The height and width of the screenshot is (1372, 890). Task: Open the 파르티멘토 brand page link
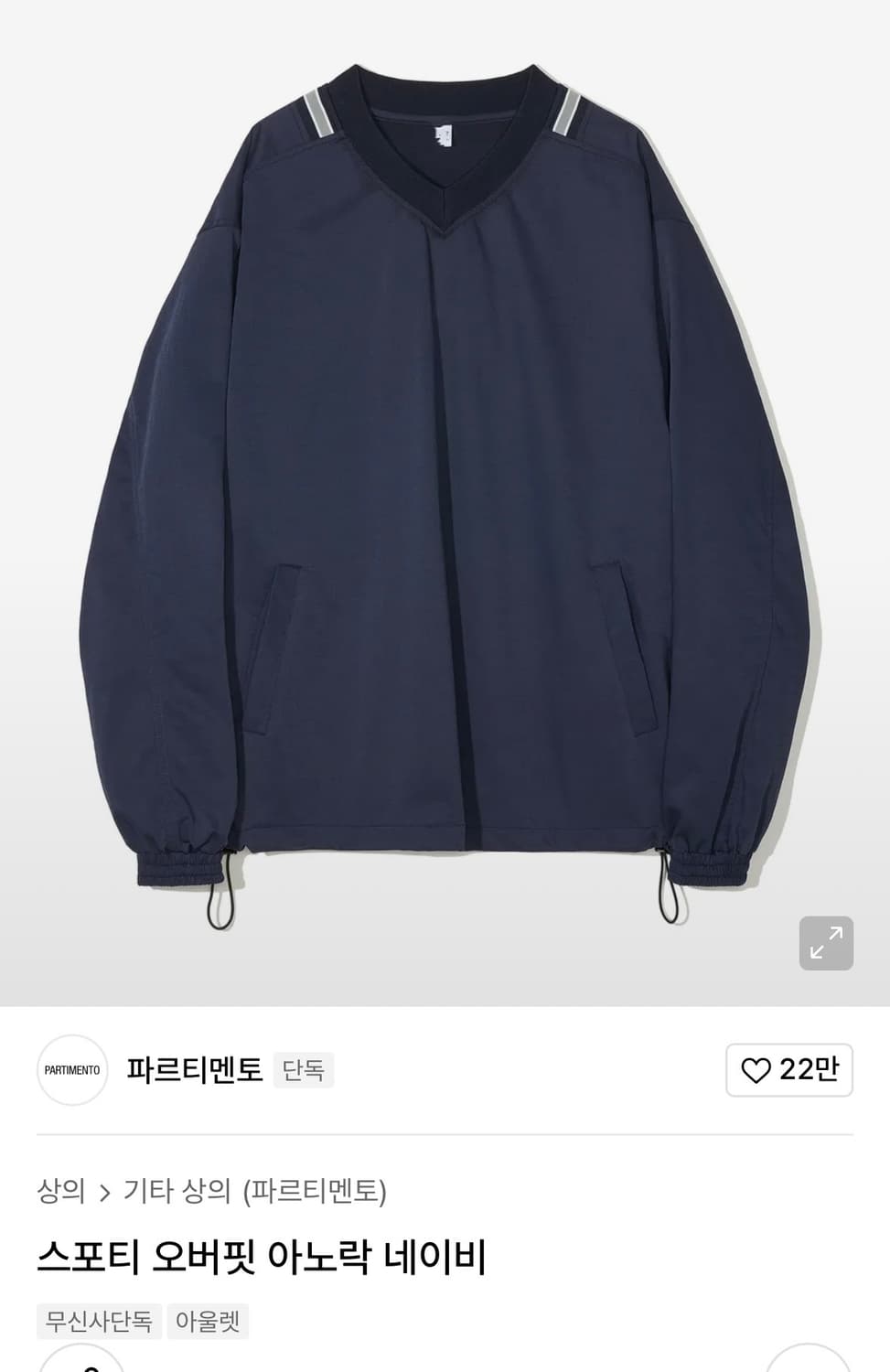coord(194,1068)
